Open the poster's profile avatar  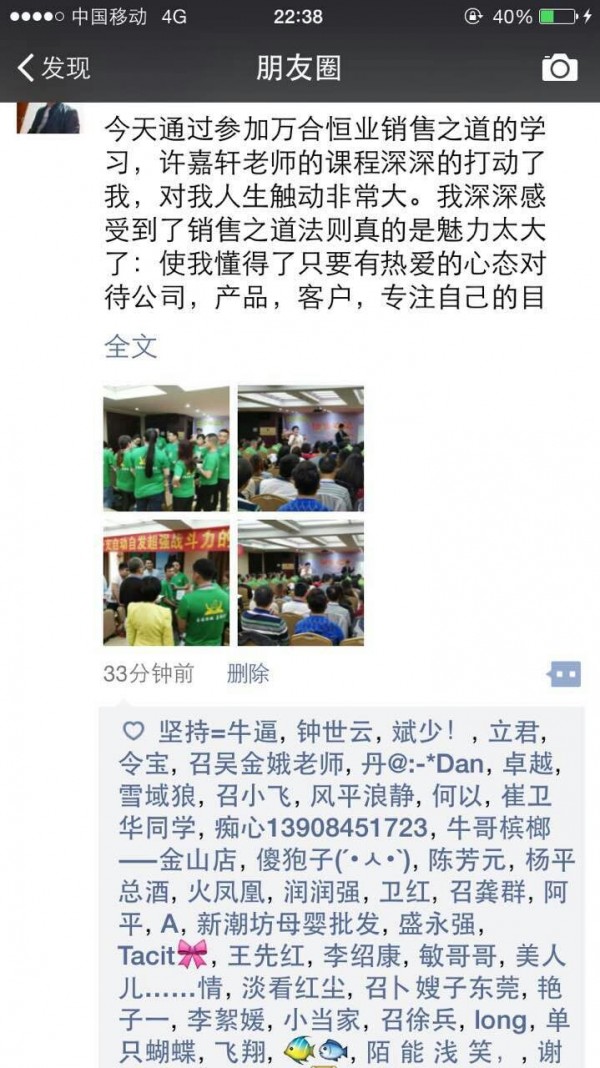pos(50,118)
